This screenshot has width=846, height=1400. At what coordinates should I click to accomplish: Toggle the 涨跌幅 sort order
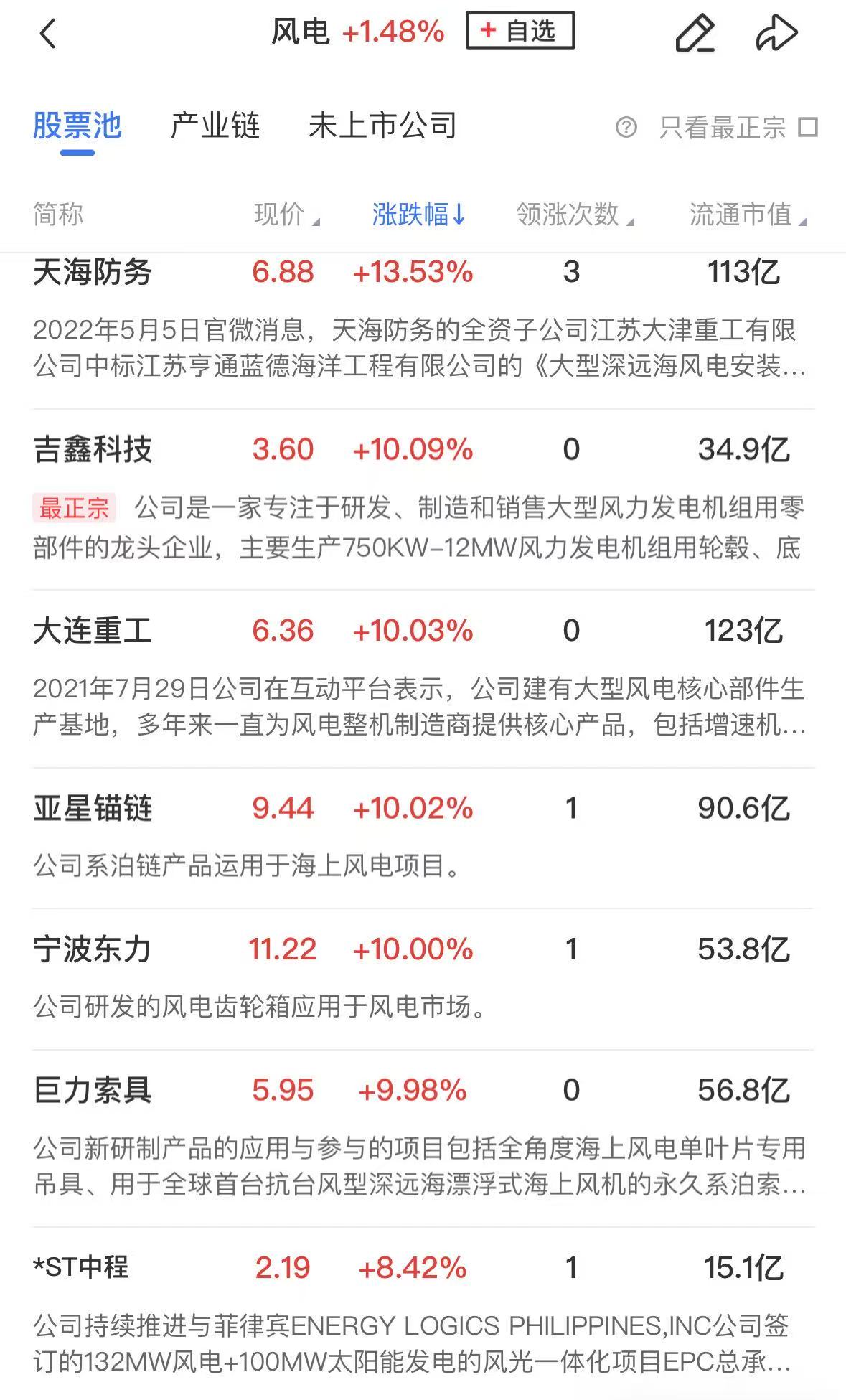click(418, 214)
